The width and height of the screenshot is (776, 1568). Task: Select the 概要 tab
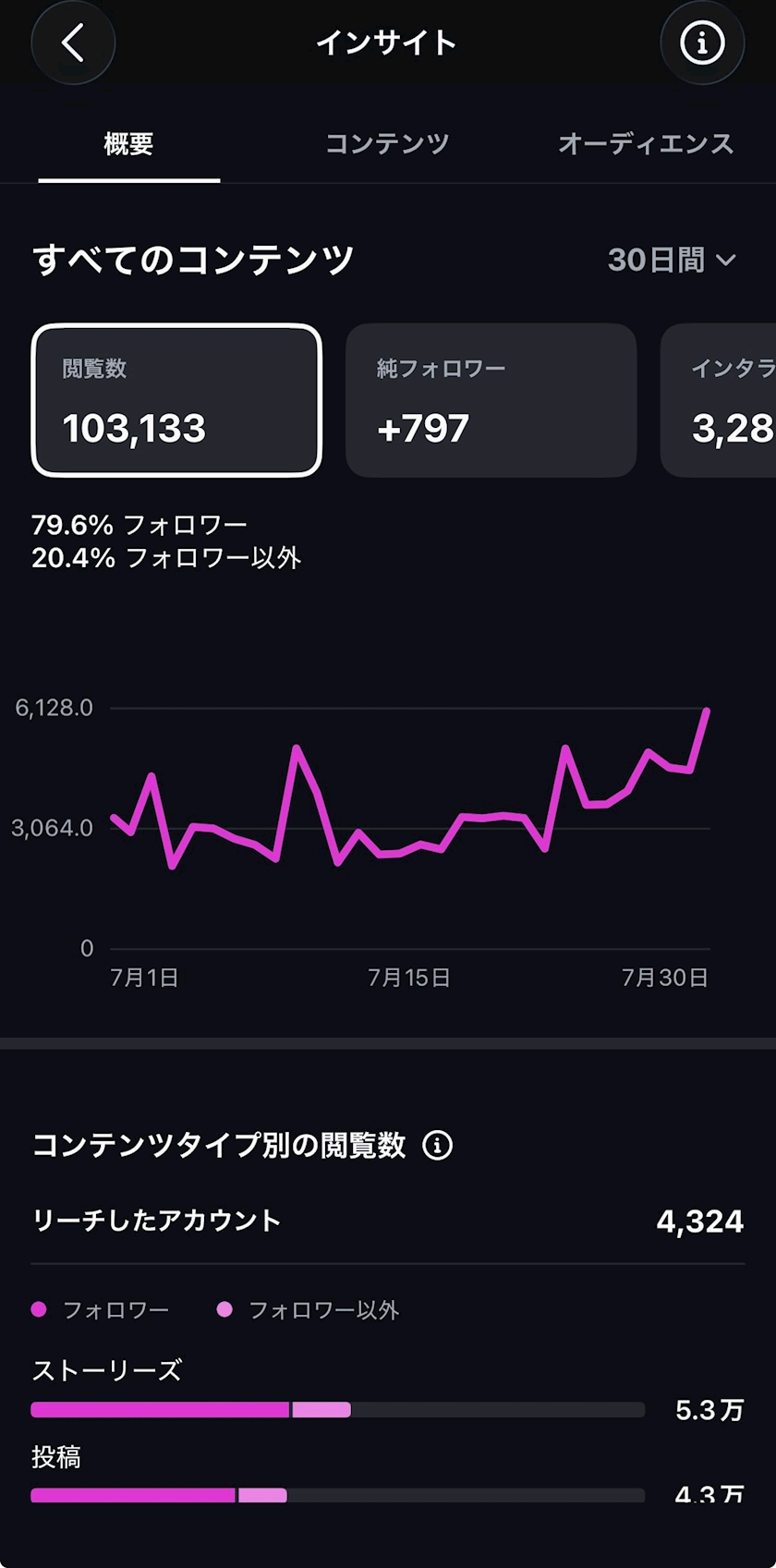coord(128,144)
